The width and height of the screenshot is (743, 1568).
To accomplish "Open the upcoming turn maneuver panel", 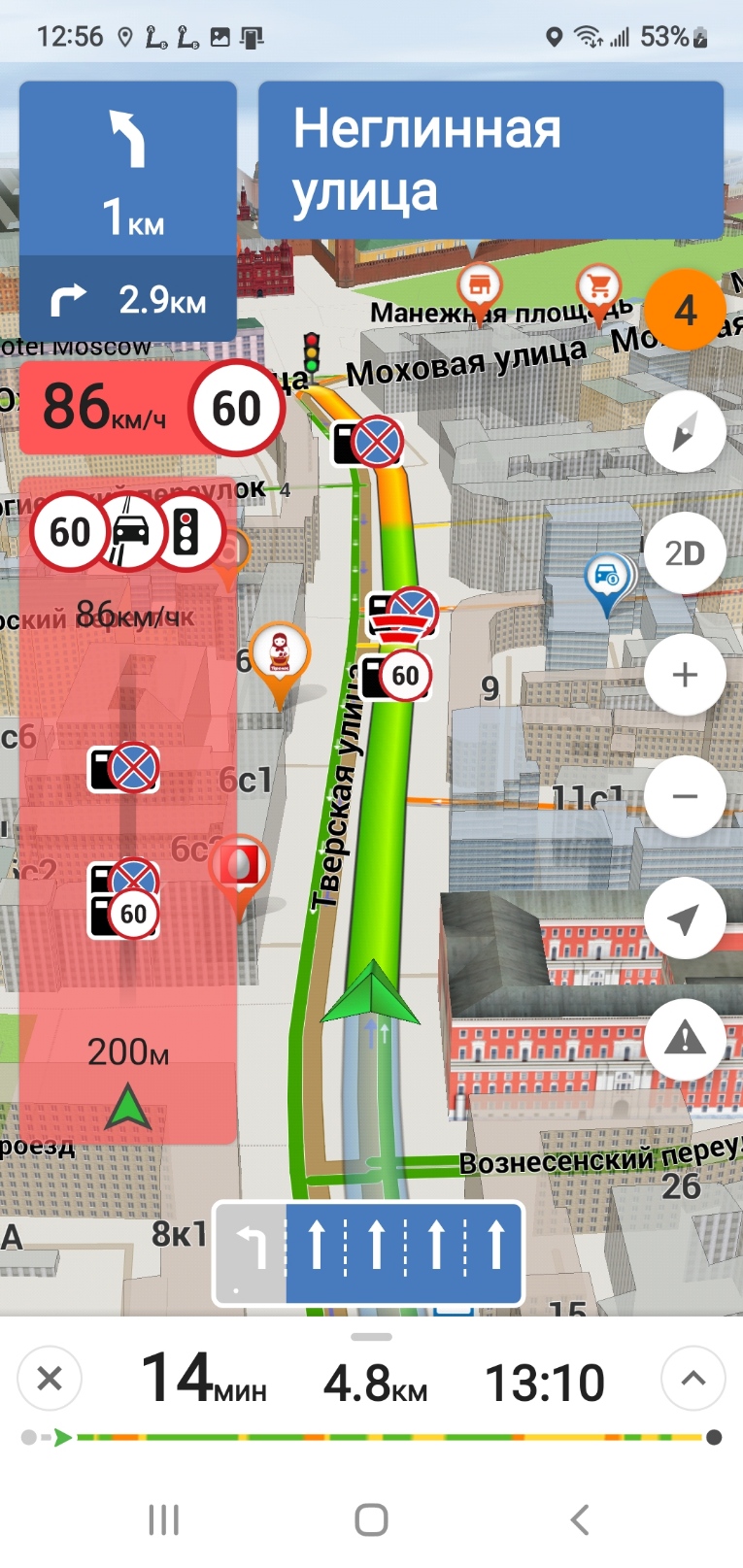I will (x=128, y=211).
